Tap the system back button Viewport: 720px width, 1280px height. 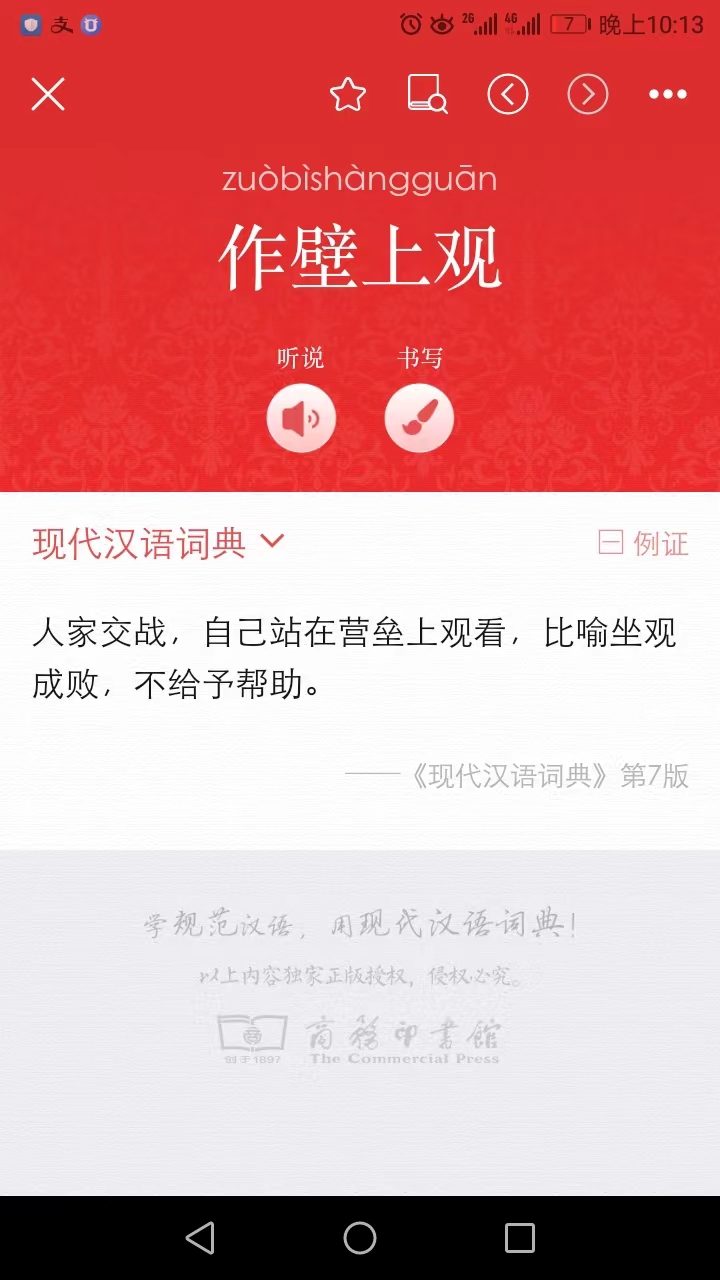(x=200, y=1238)
